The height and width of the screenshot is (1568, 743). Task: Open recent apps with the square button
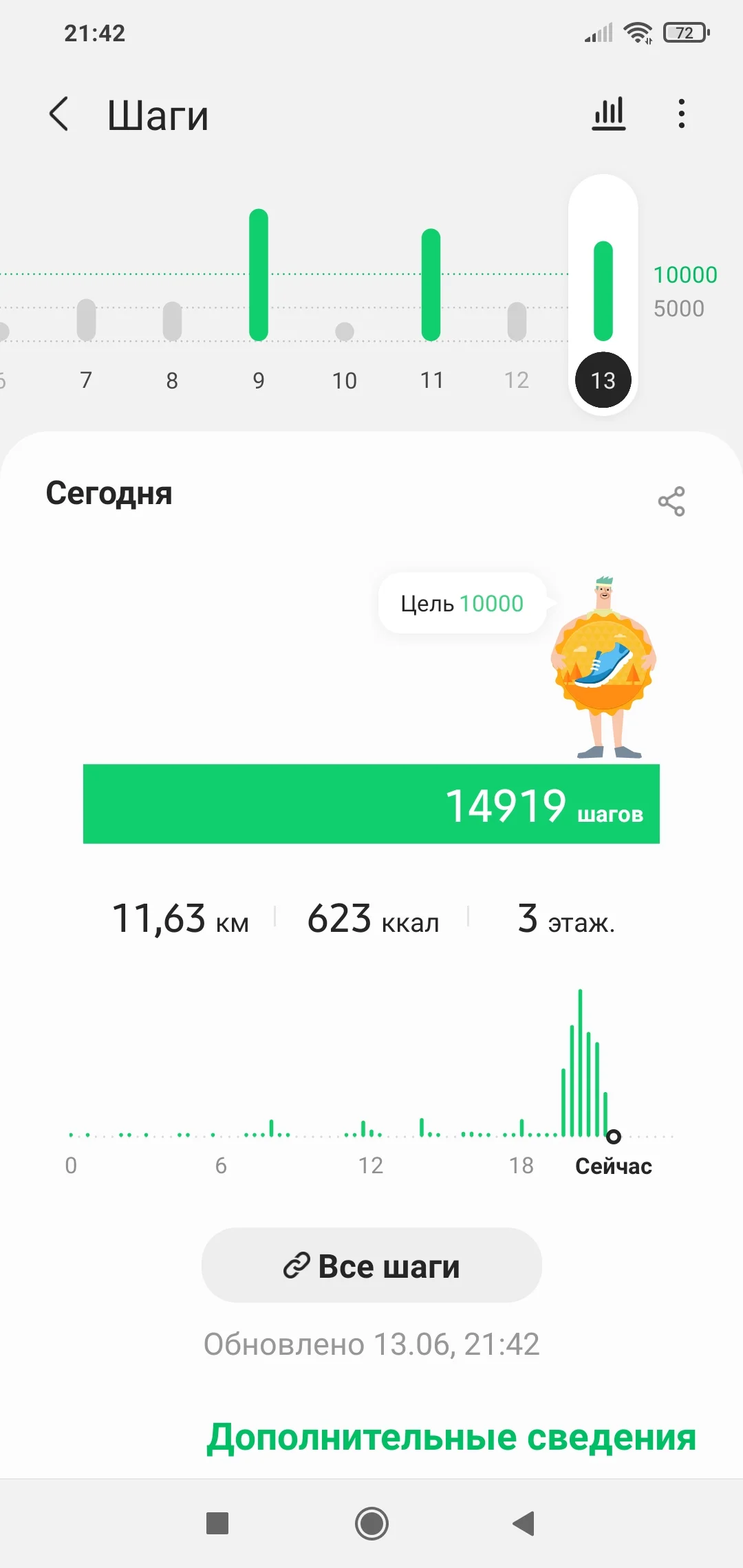[x=217, y=1523]
